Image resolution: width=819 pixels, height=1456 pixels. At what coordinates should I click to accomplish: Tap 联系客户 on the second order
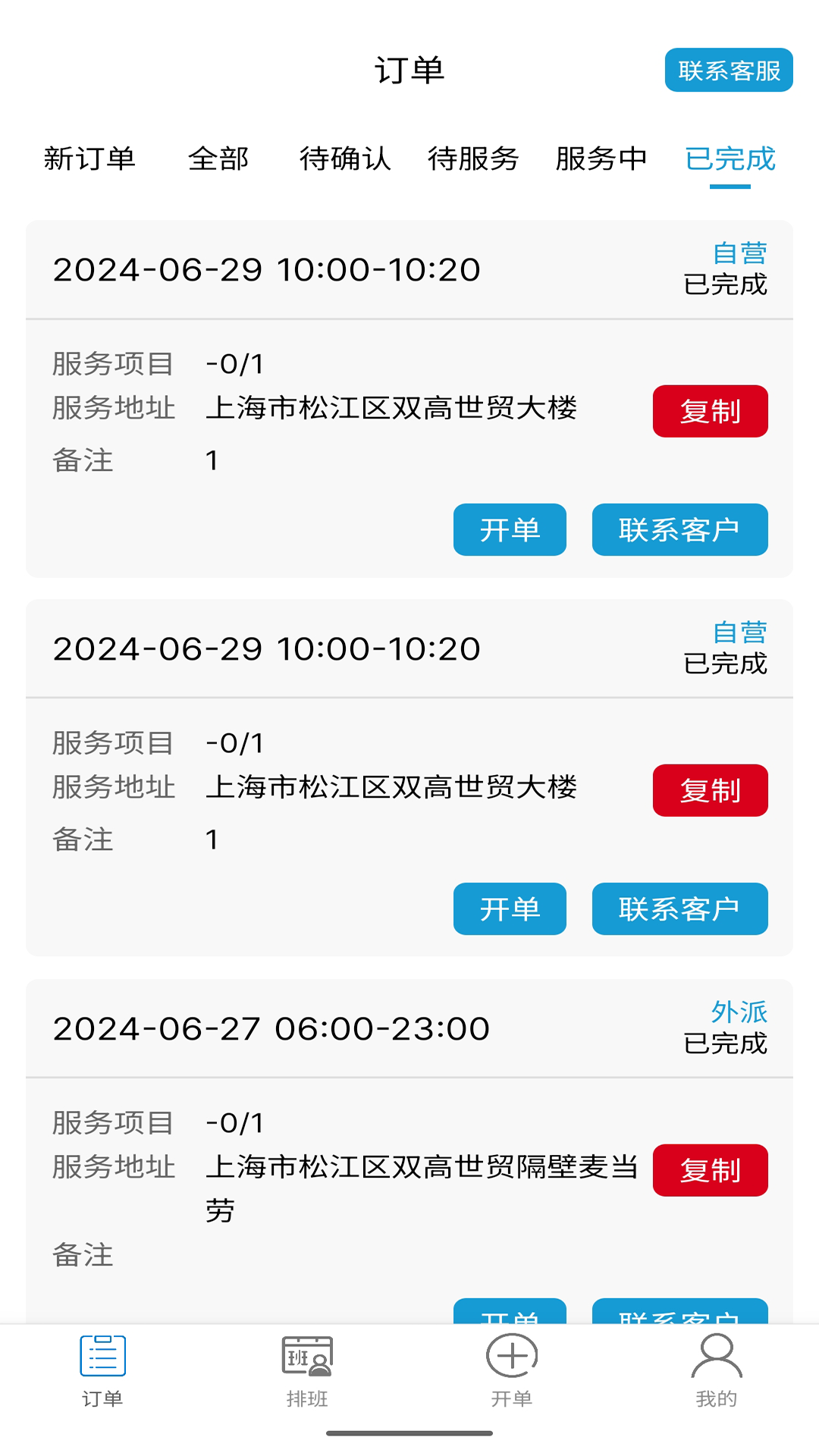(x=679, y=909)
